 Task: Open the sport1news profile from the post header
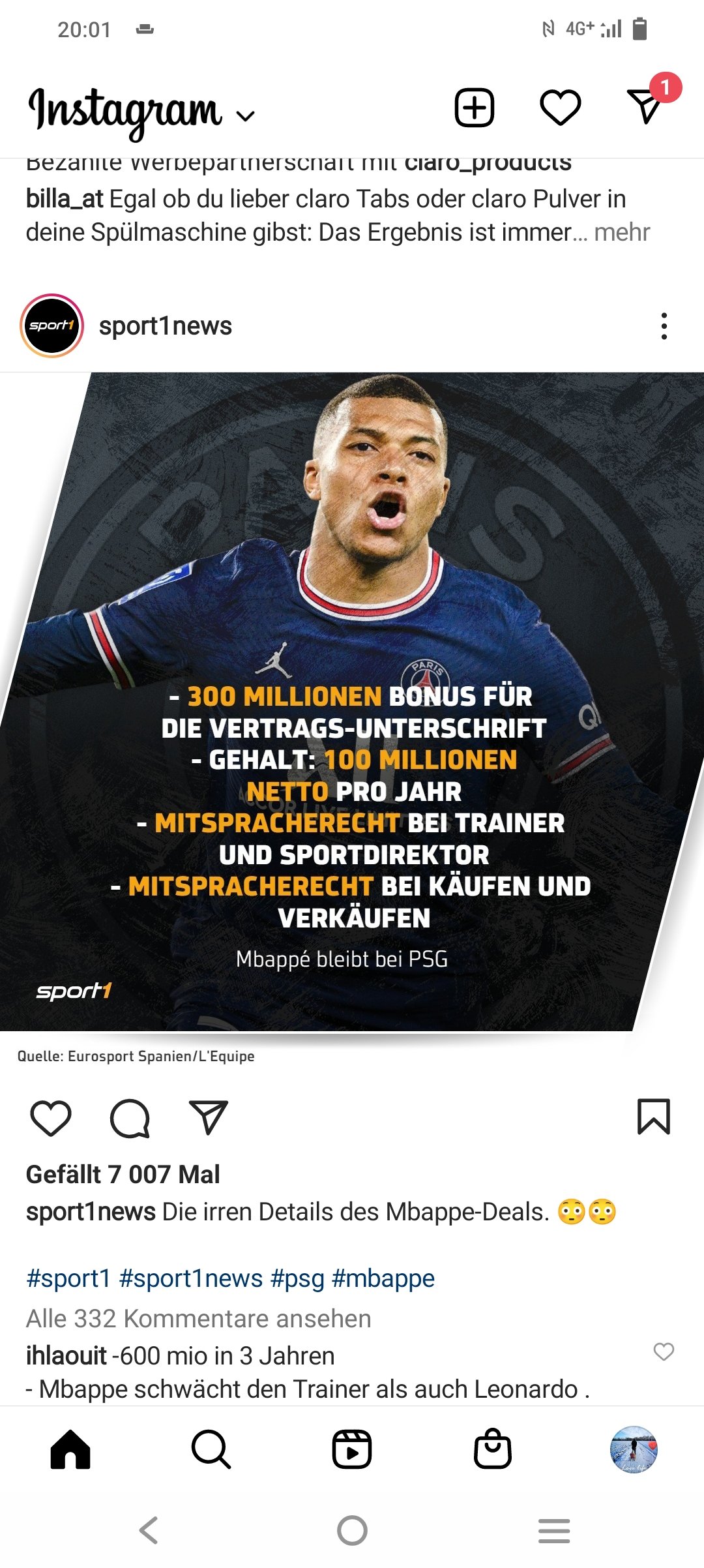165,325
